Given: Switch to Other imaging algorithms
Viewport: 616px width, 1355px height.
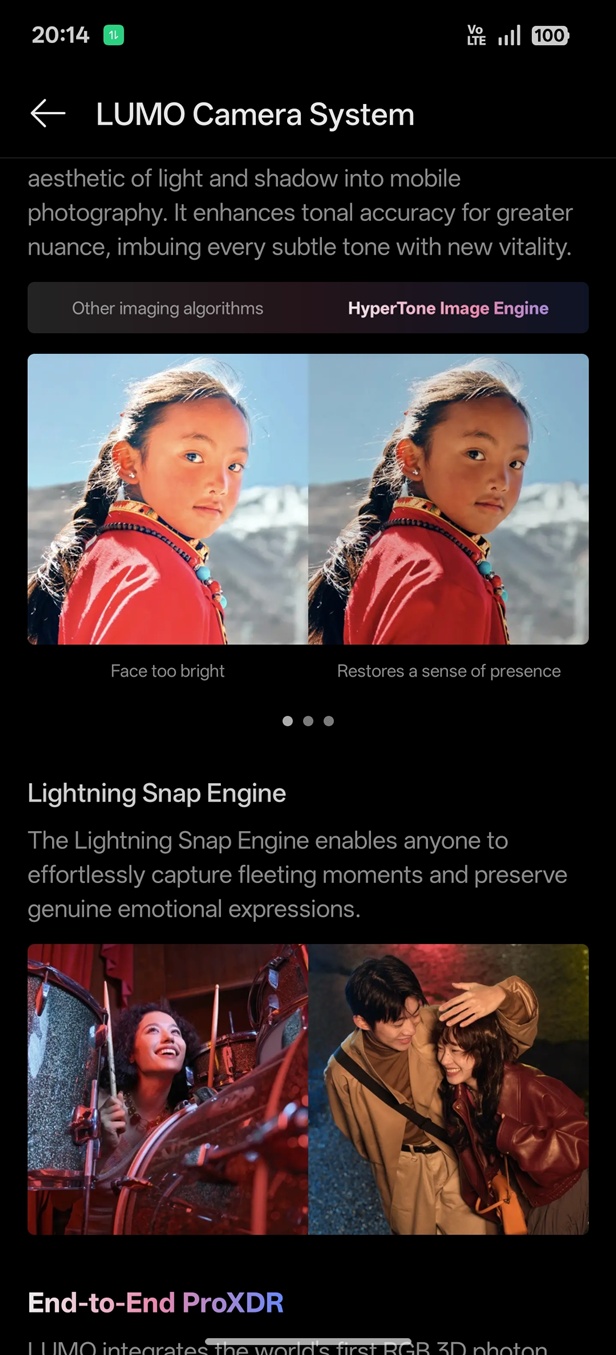Looking at the screenshot, I should (167, 308).
